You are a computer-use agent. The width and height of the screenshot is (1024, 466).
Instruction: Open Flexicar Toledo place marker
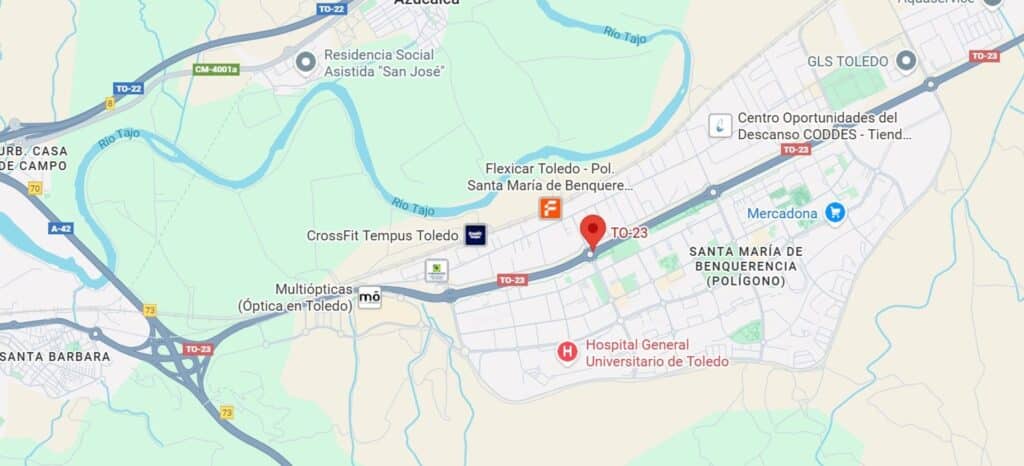(x=549, y=208)
